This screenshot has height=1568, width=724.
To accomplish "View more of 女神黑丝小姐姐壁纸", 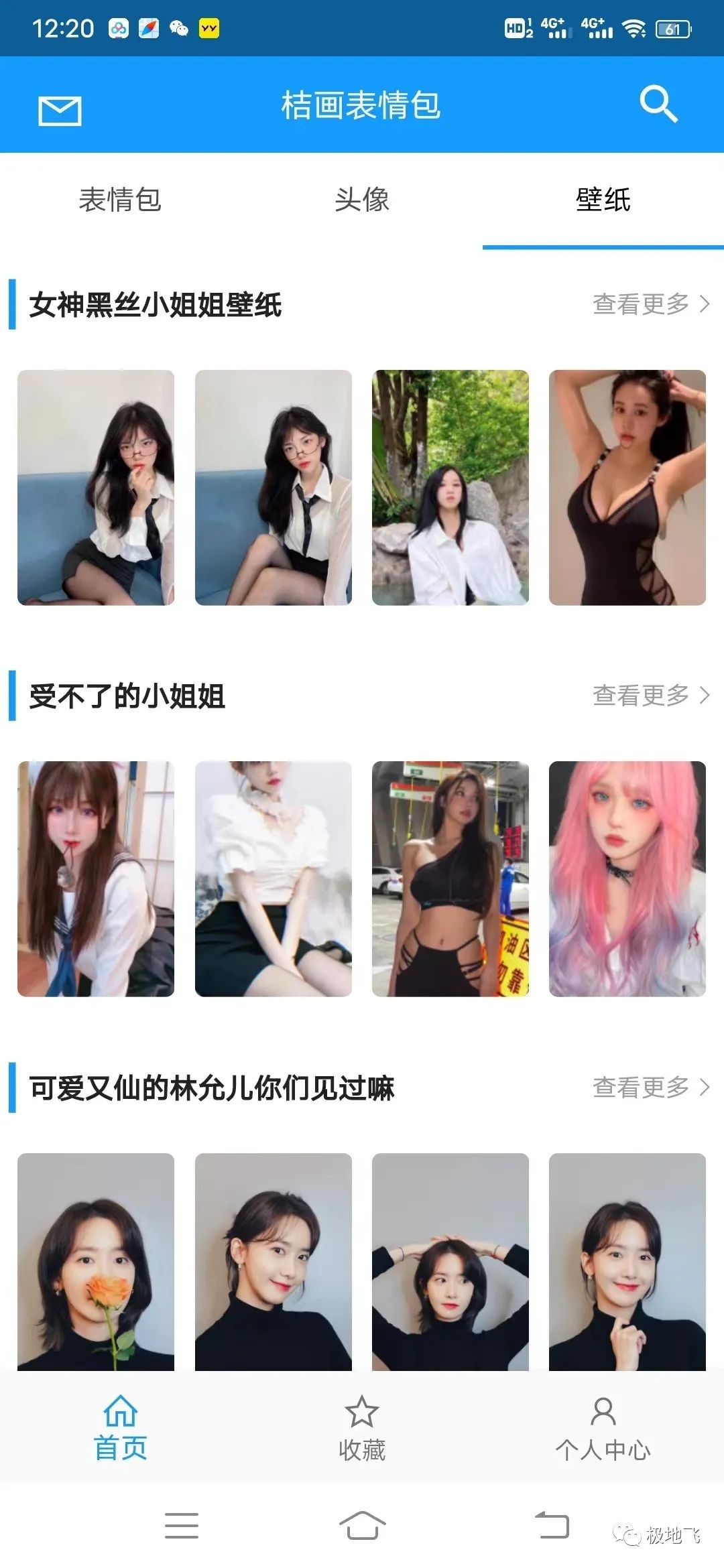I will tap(650, 304).
